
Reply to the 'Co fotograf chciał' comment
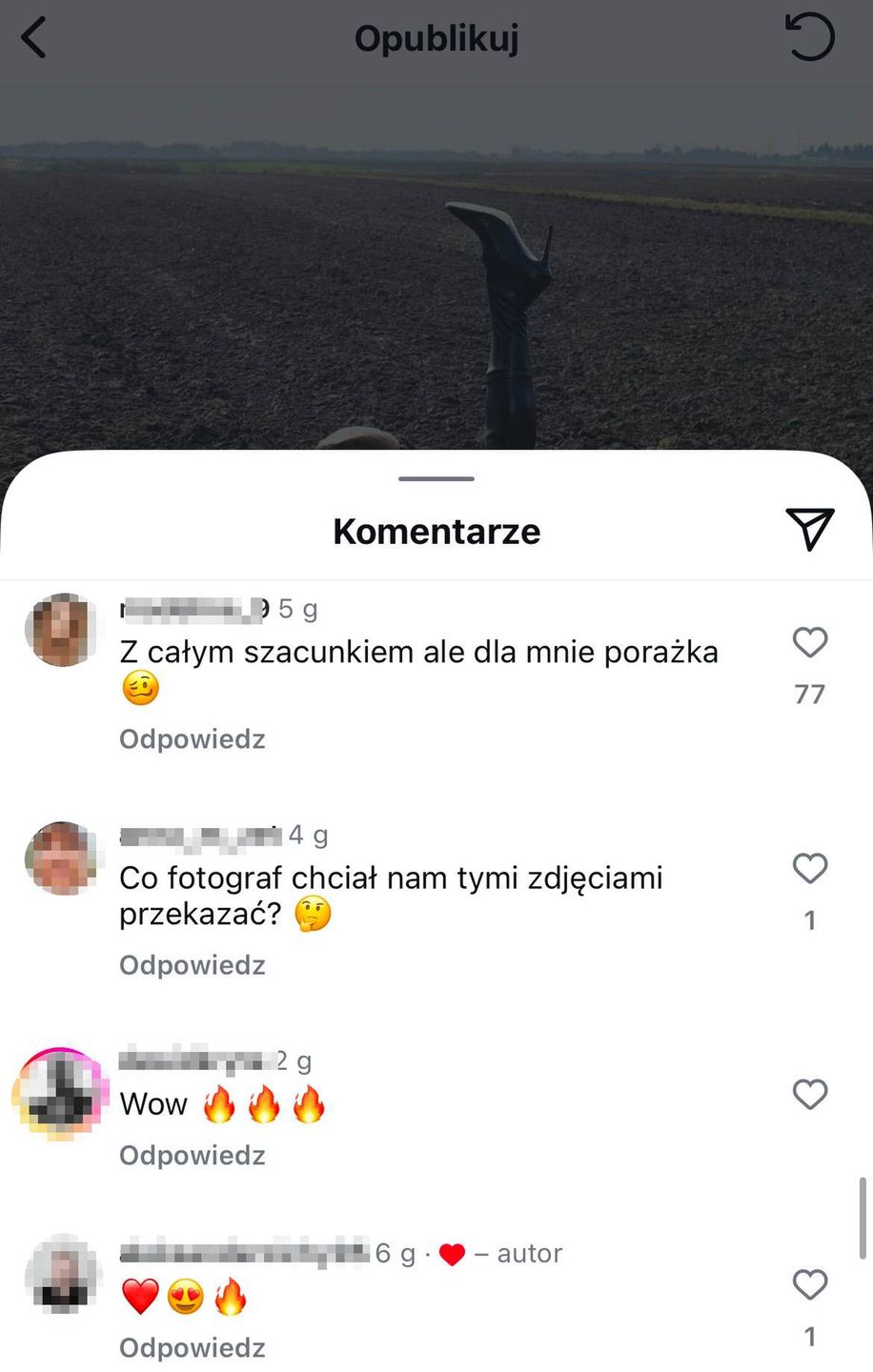pyautogui.click(x=192, y=965)
